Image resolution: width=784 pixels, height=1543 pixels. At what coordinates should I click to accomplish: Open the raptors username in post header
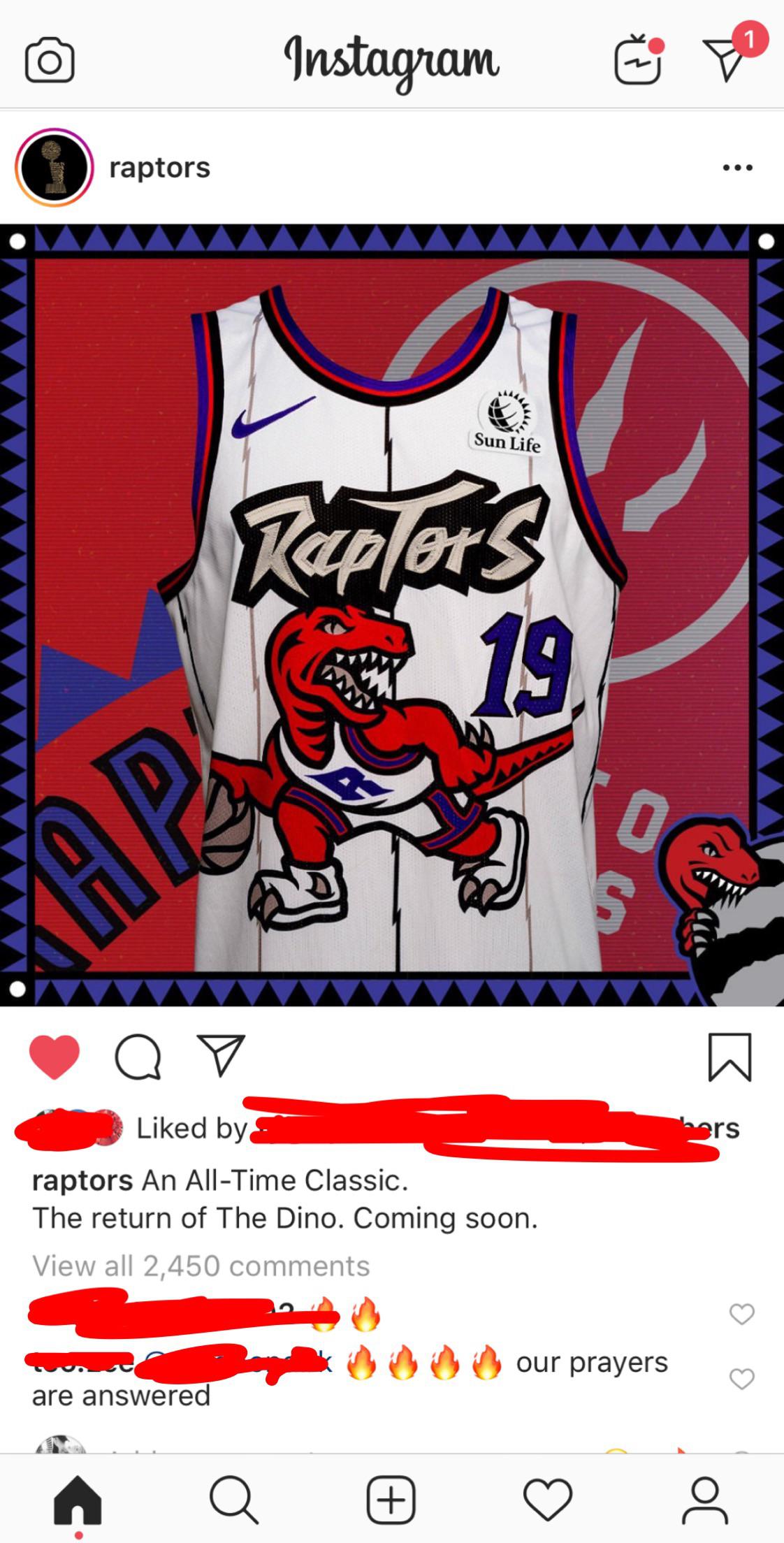159,168
